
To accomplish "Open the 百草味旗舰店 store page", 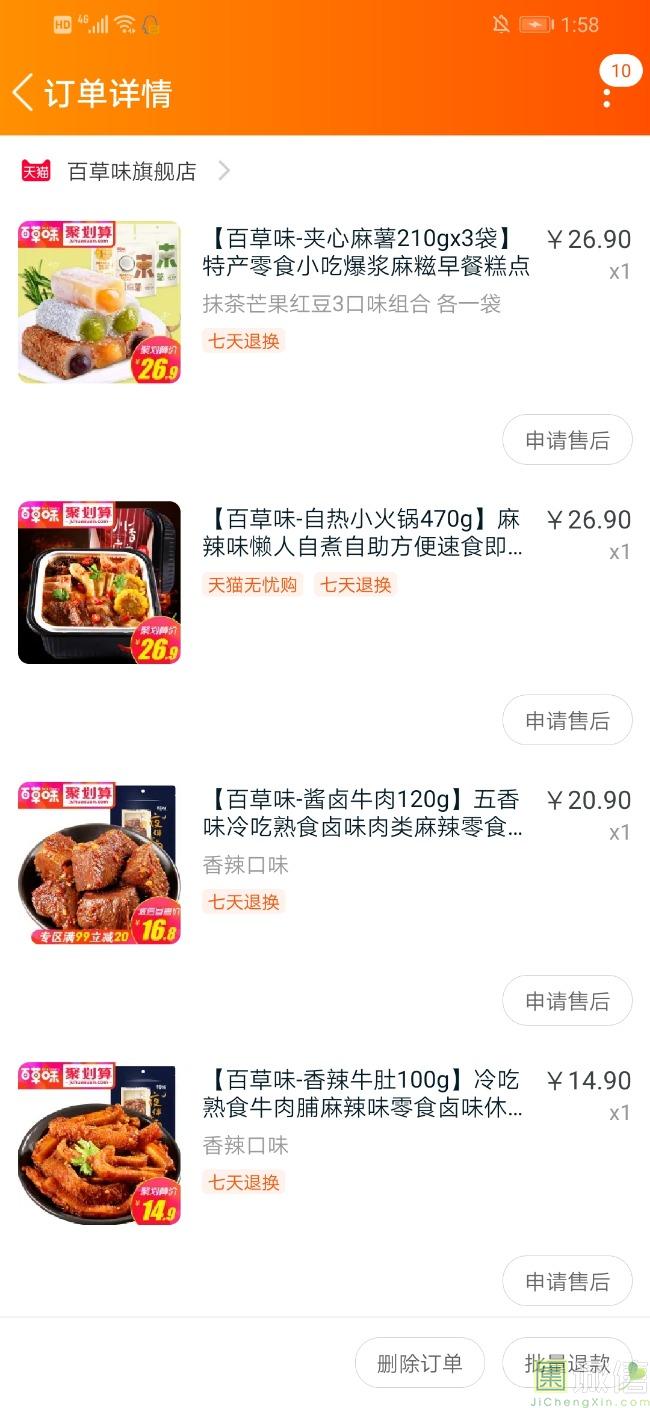I will tap(131, 171).
